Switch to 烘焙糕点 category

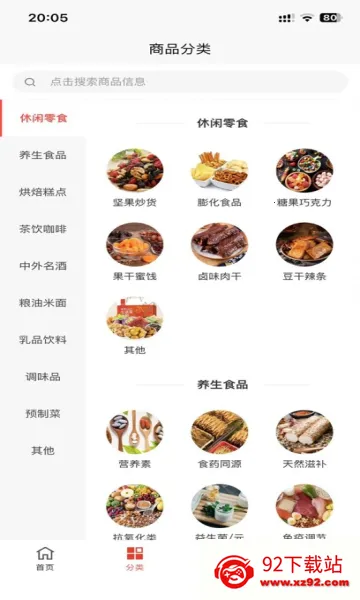point(43,192)
